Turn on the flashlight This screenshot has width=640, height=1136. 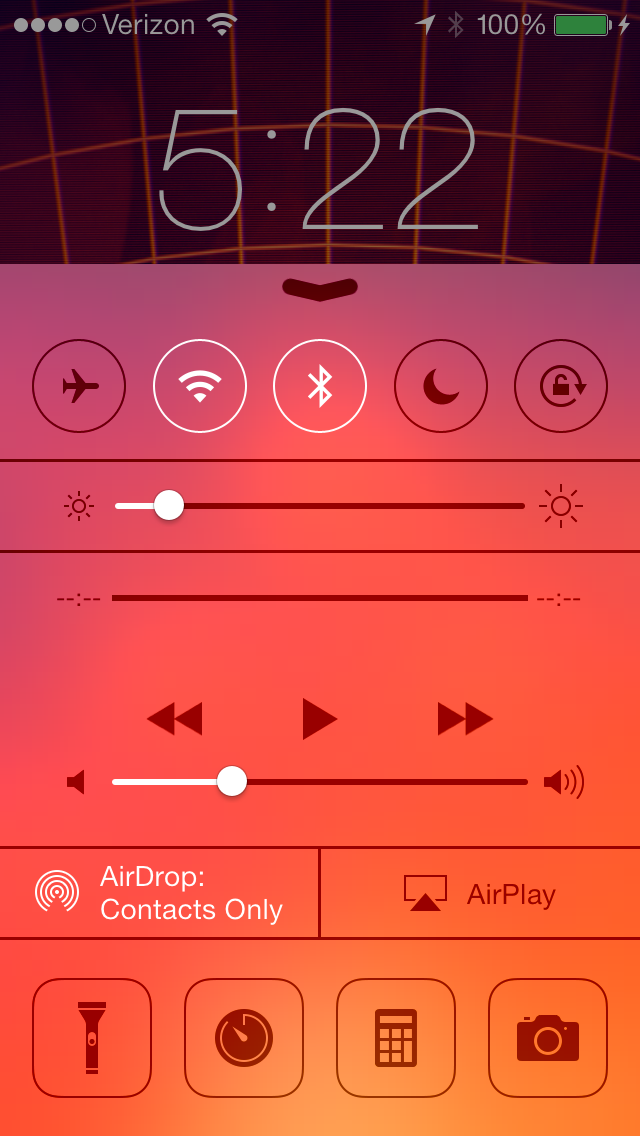tap(92, 1037)
